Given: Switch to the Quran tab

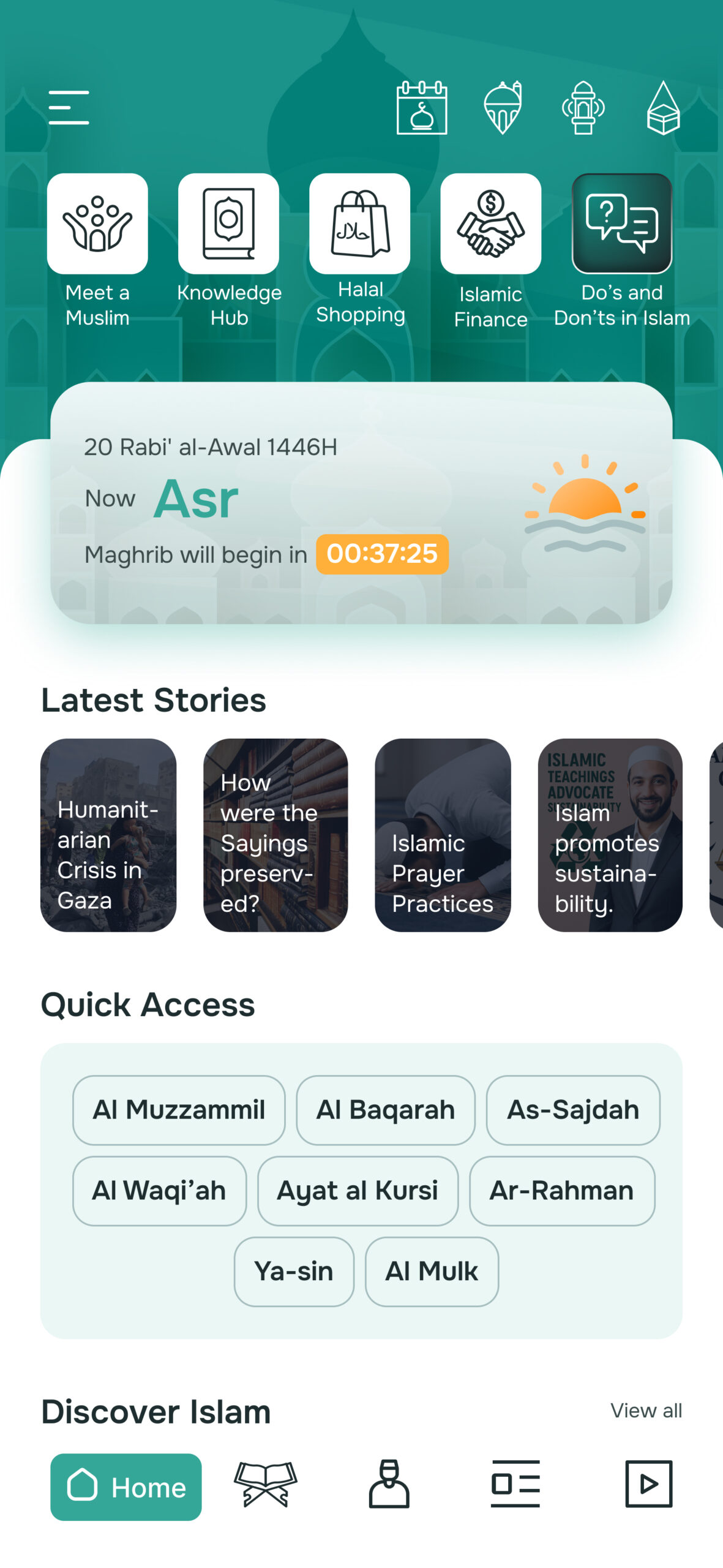Looking at the screenshot, I should tap(265, 1483).
